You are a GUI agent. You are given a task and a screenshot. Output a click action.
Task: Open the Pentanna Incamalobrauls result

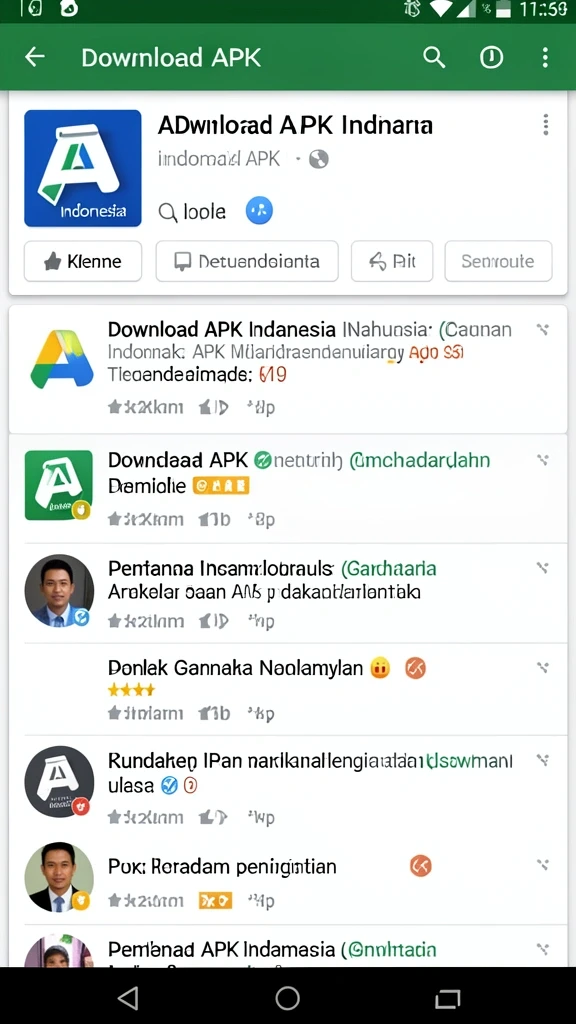[x=288, y=593]
